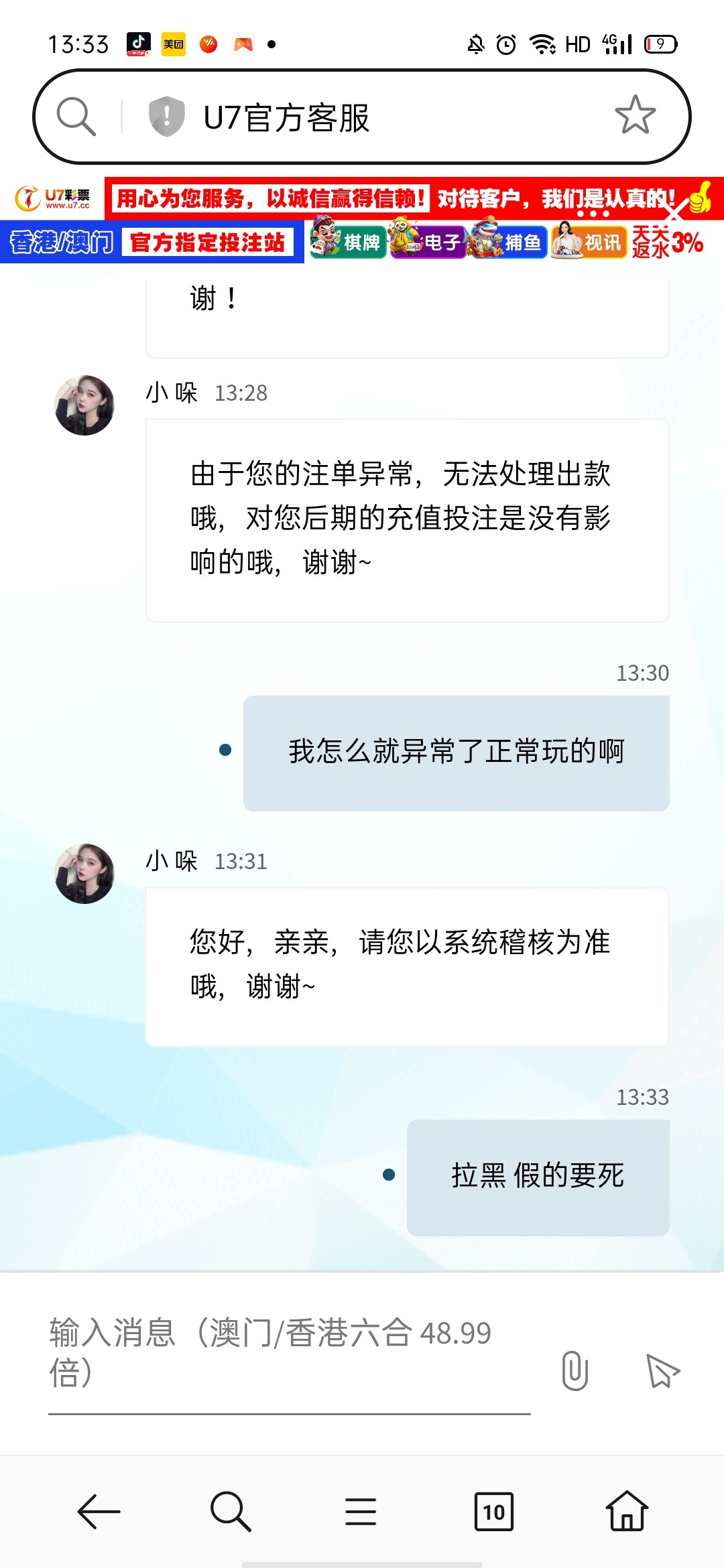Bookmark this page with the star icon
This screenshot has width=724, height=1568.
click(634, 115)
